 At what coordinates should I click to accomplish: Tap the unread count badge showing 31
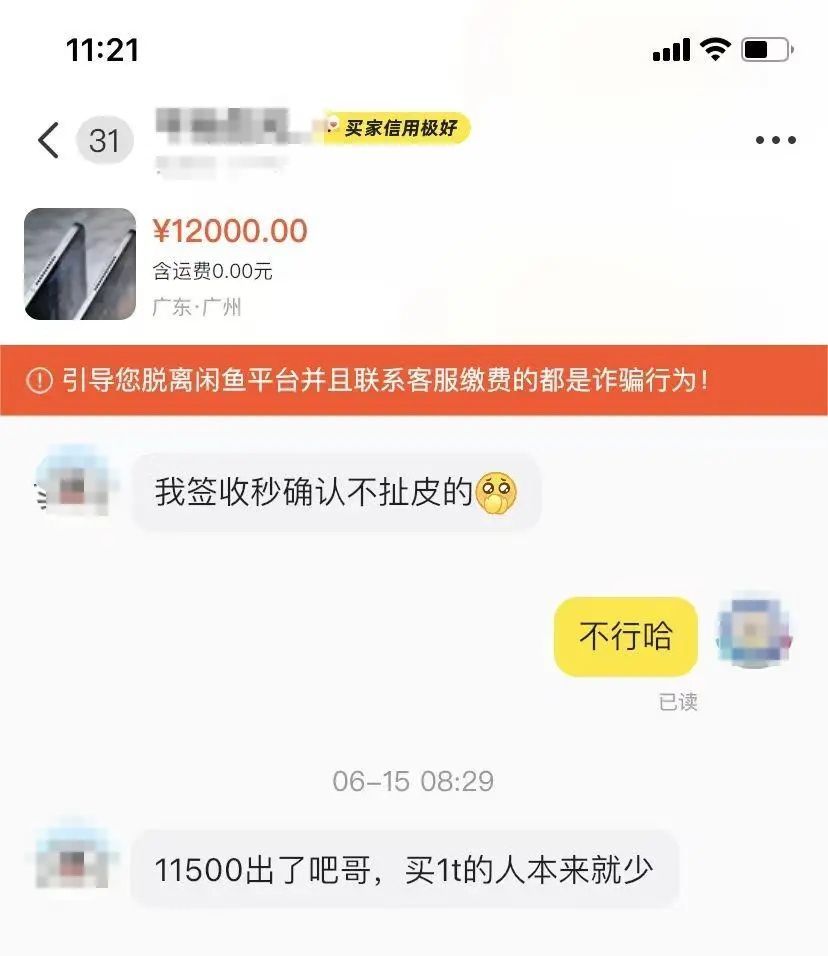(102, 140)
